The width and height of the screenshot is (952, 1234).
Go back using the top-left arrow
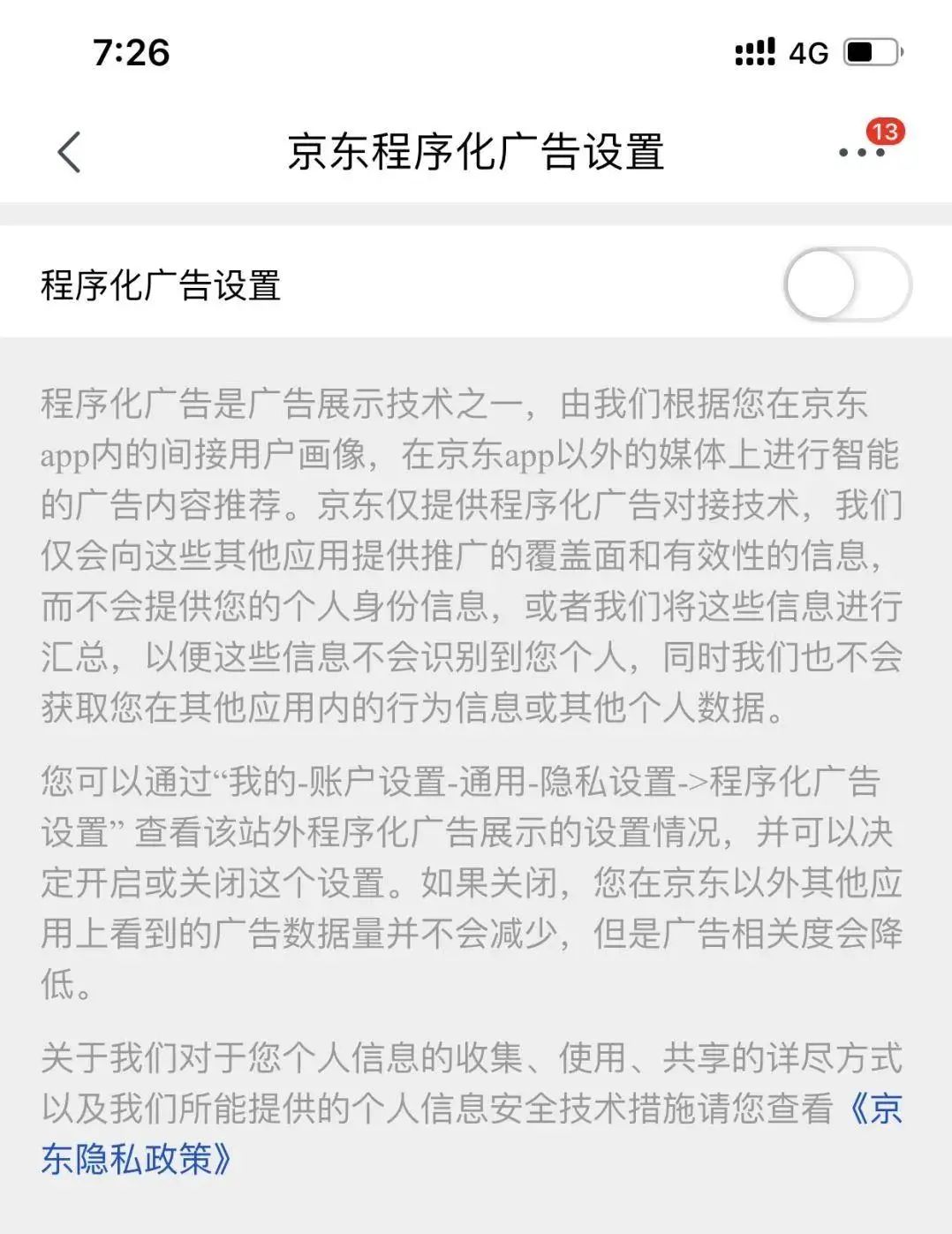pyautogui.click(x=70, y=152)
